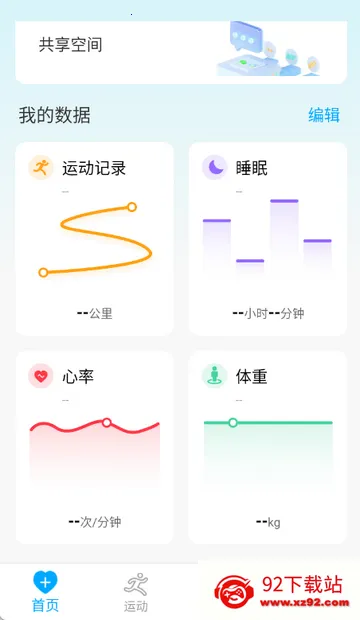Open the 运动记录 card
This screenshot has height=620, width=360.
pyautogui.click(x=95, y=239)
